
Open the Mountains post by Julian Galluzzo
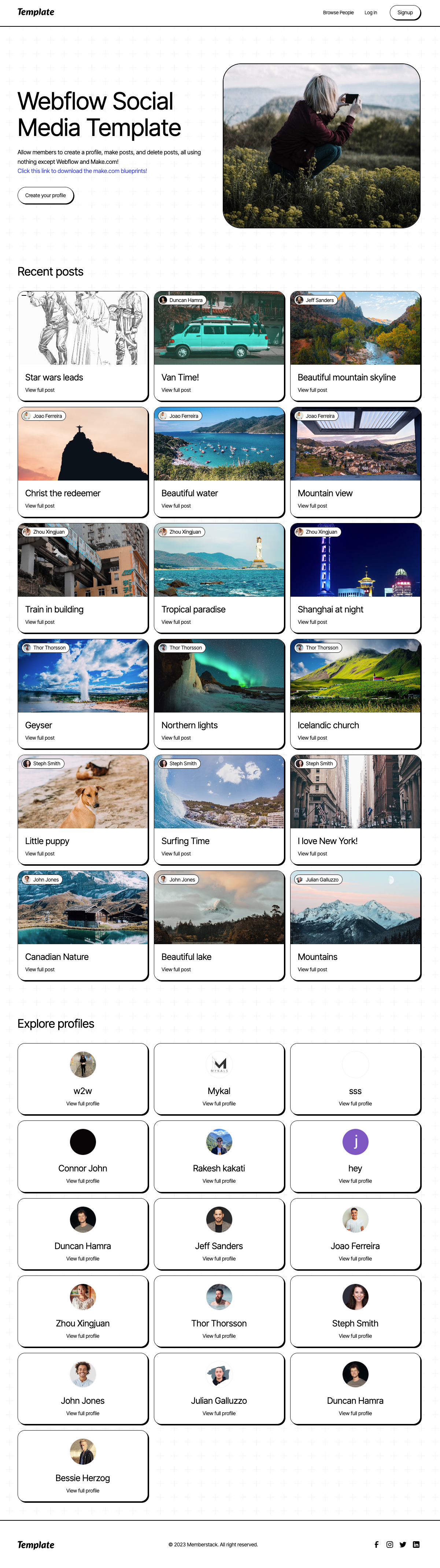pos(355,925)
